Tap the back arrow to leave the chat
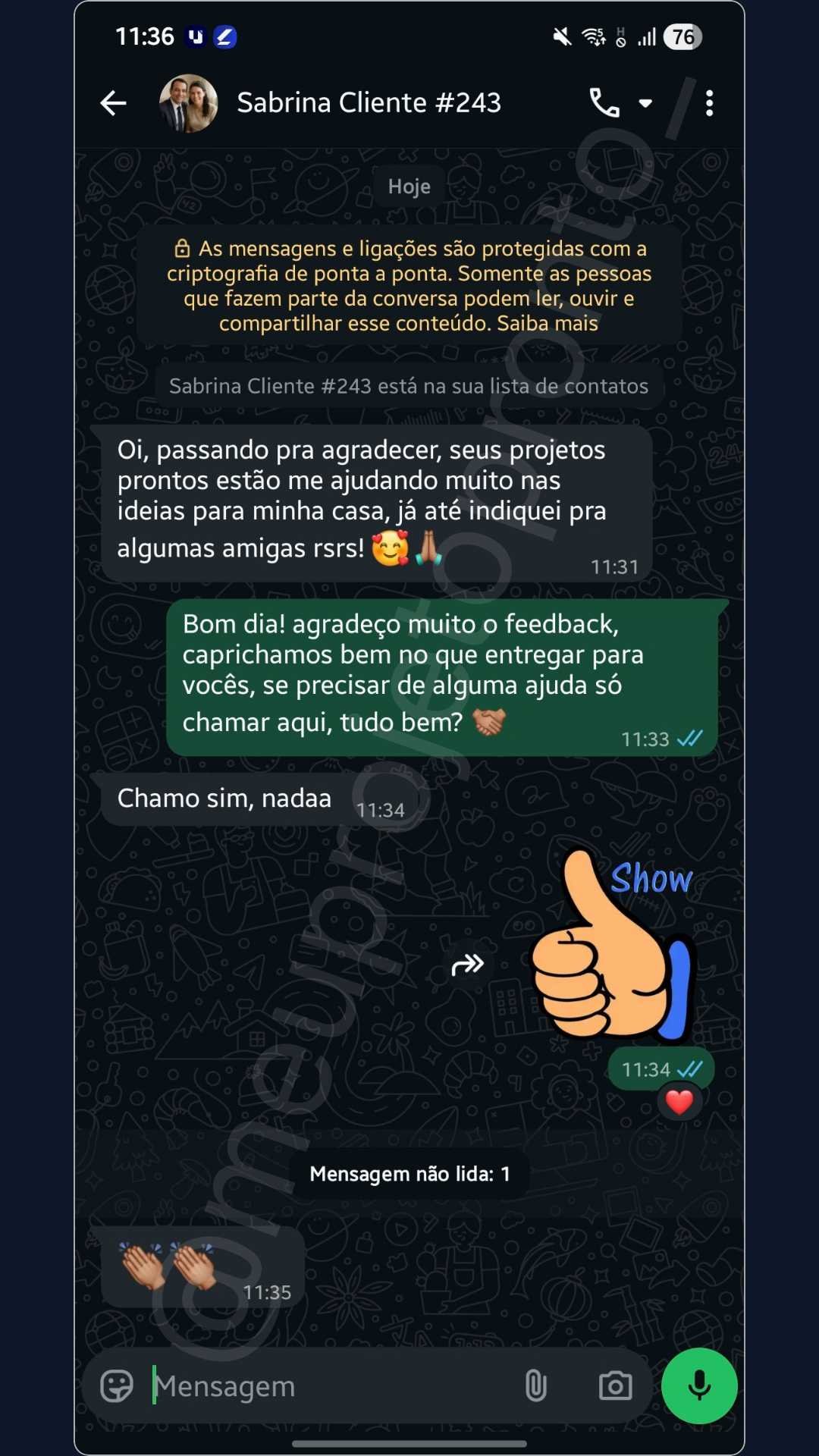 112,103
